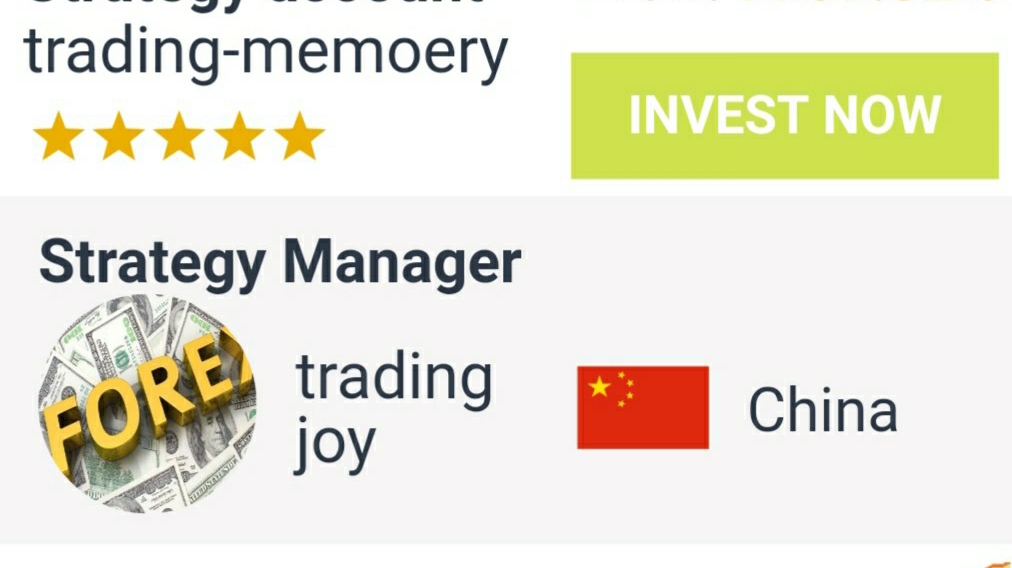Image resolution: width=1012 pixels, height=568 pixels.
Task: Open trading joy's strategy manager profile
Action: click(x=392, y=410)
